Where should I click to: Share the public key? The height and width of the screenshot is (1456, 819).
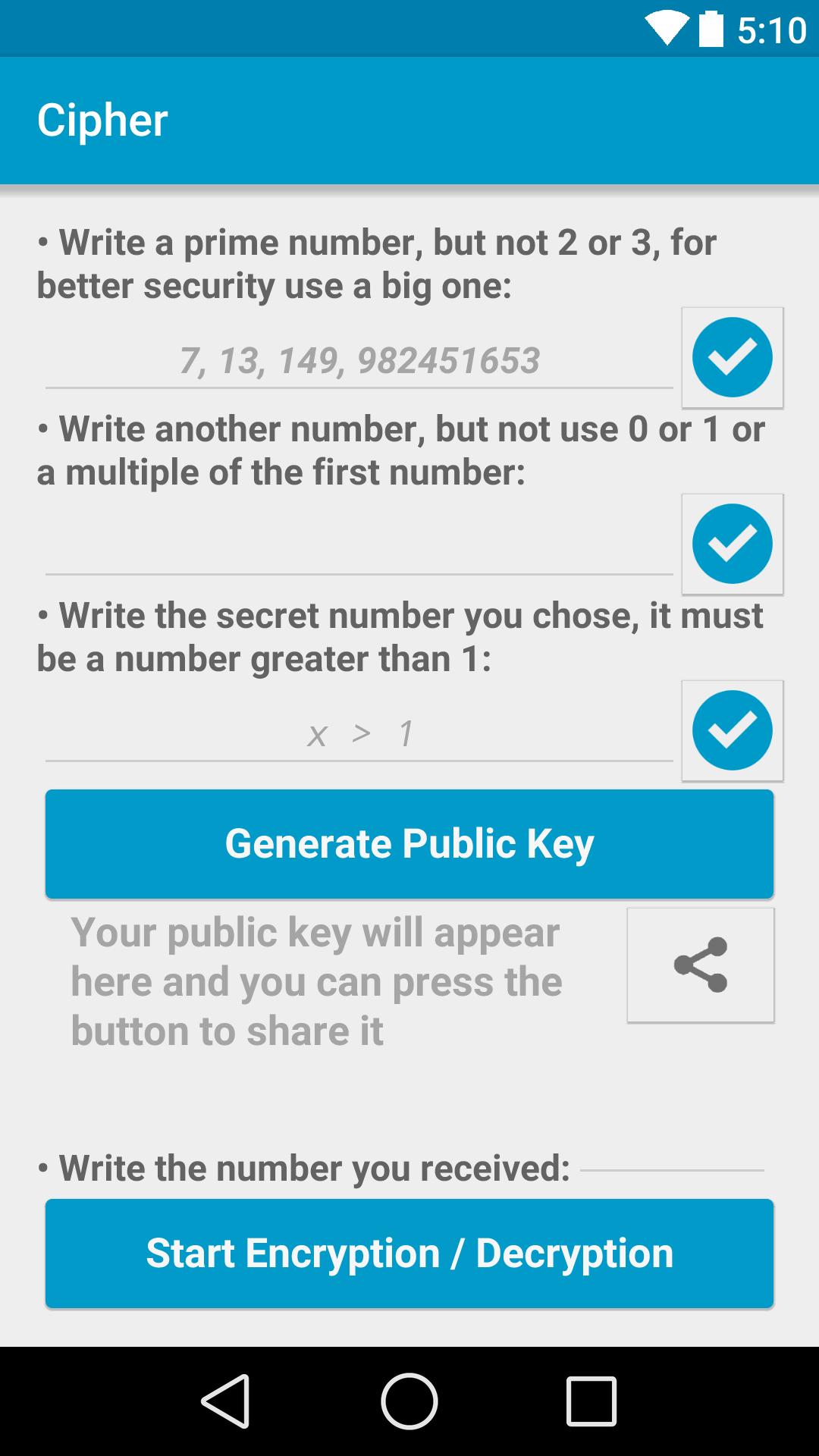(700, 965)
